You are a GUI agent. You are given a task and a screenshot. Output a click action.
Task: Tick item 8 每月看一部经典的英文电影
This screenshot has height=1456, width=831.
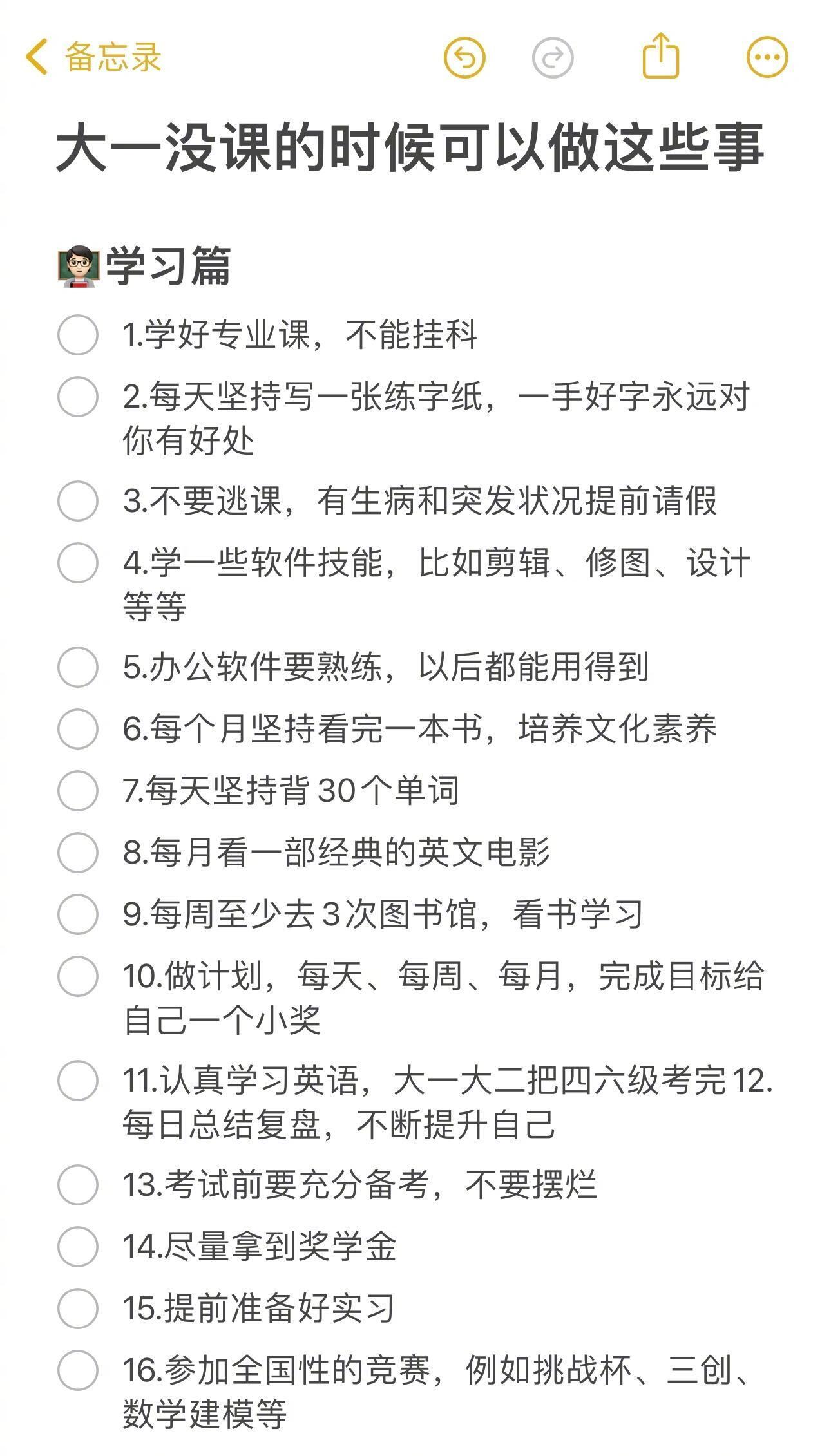tap(78, 852)
